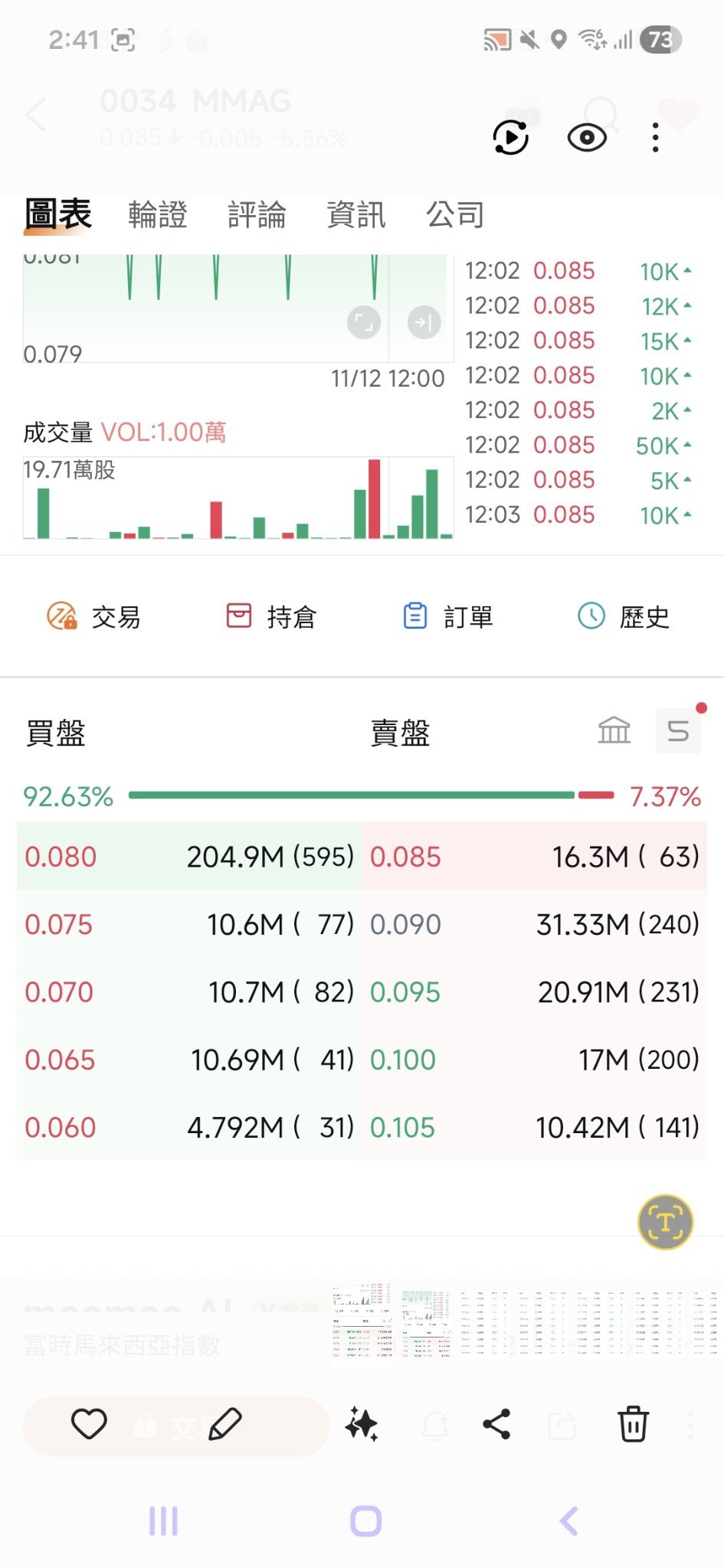The height and width of the screenshot is (1568, 724).
Task: Open the three-dot overflow menu
Action: 655,138
